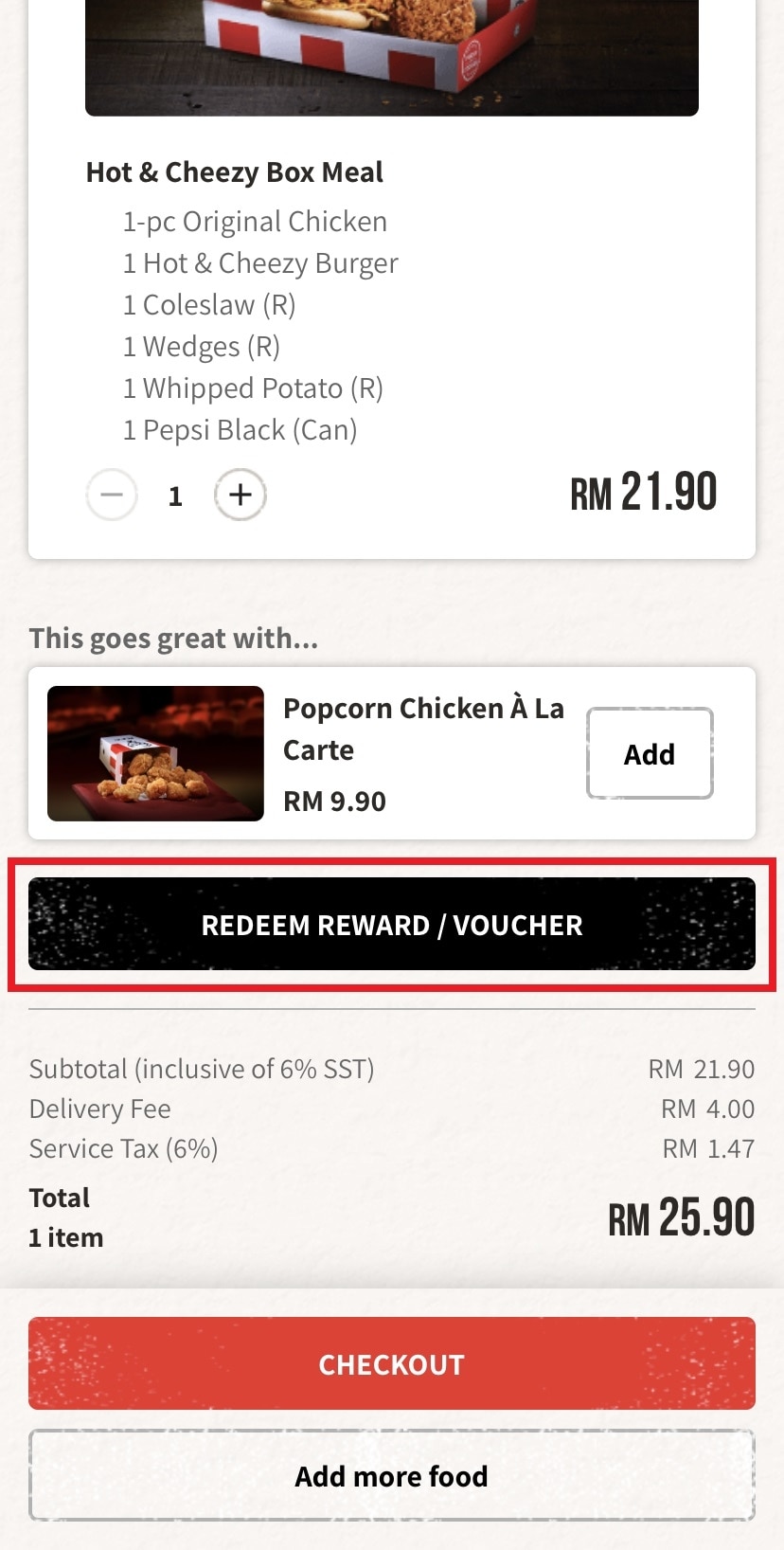The width and height of the screenshot is (784, 1550).
Task: Proceed to Checkout
Action: click(x=392, y=1364)
